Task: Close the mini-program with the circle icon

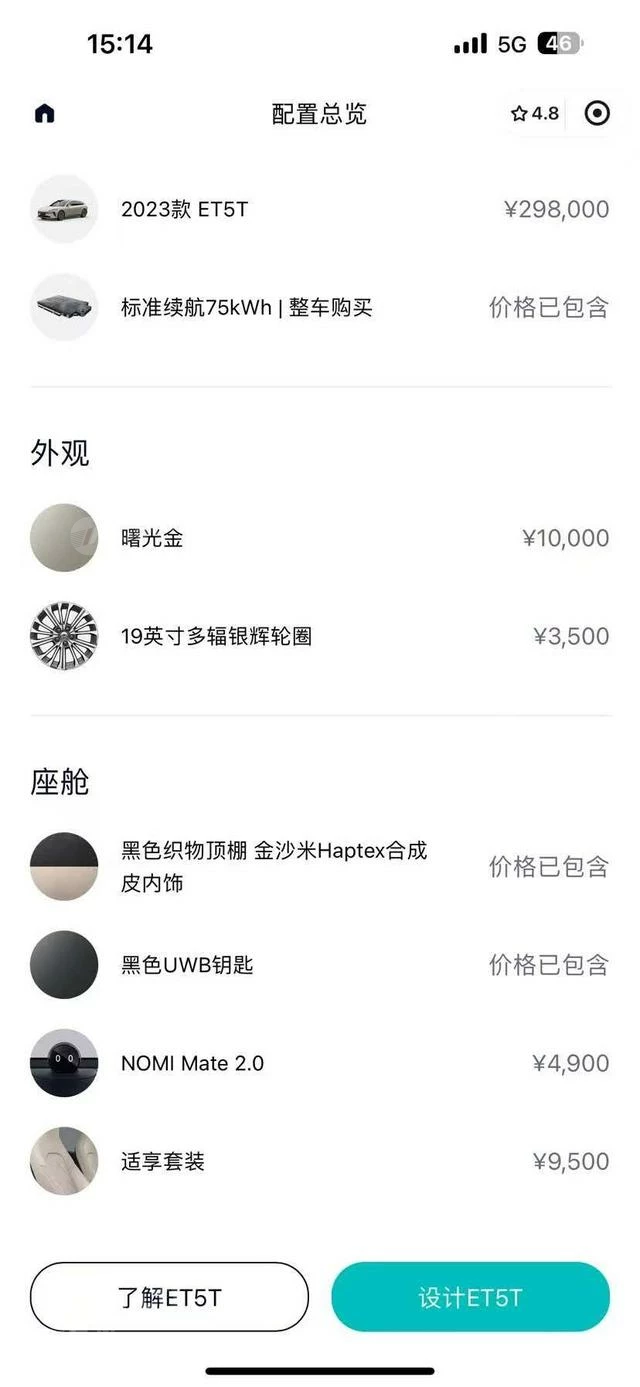Action: [x=597, y=113]
